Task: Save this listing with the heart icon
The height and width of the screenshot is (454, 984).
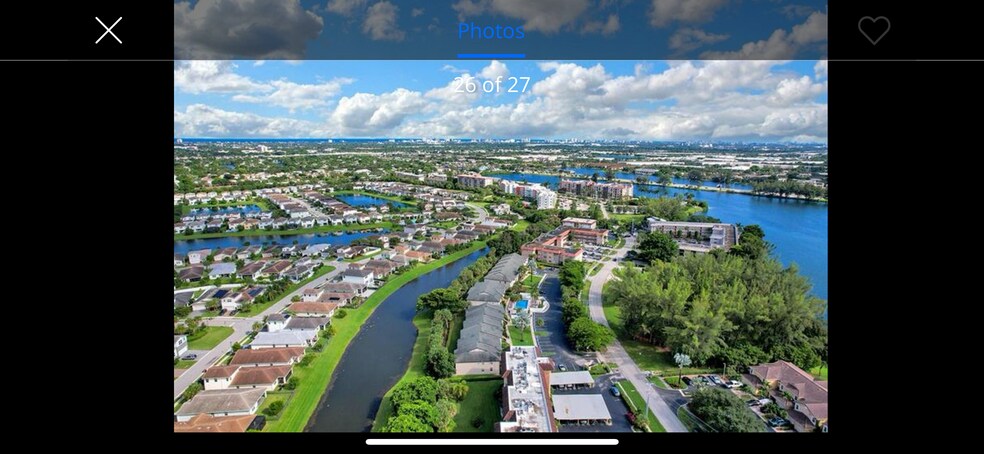Action: pos(873,31)
